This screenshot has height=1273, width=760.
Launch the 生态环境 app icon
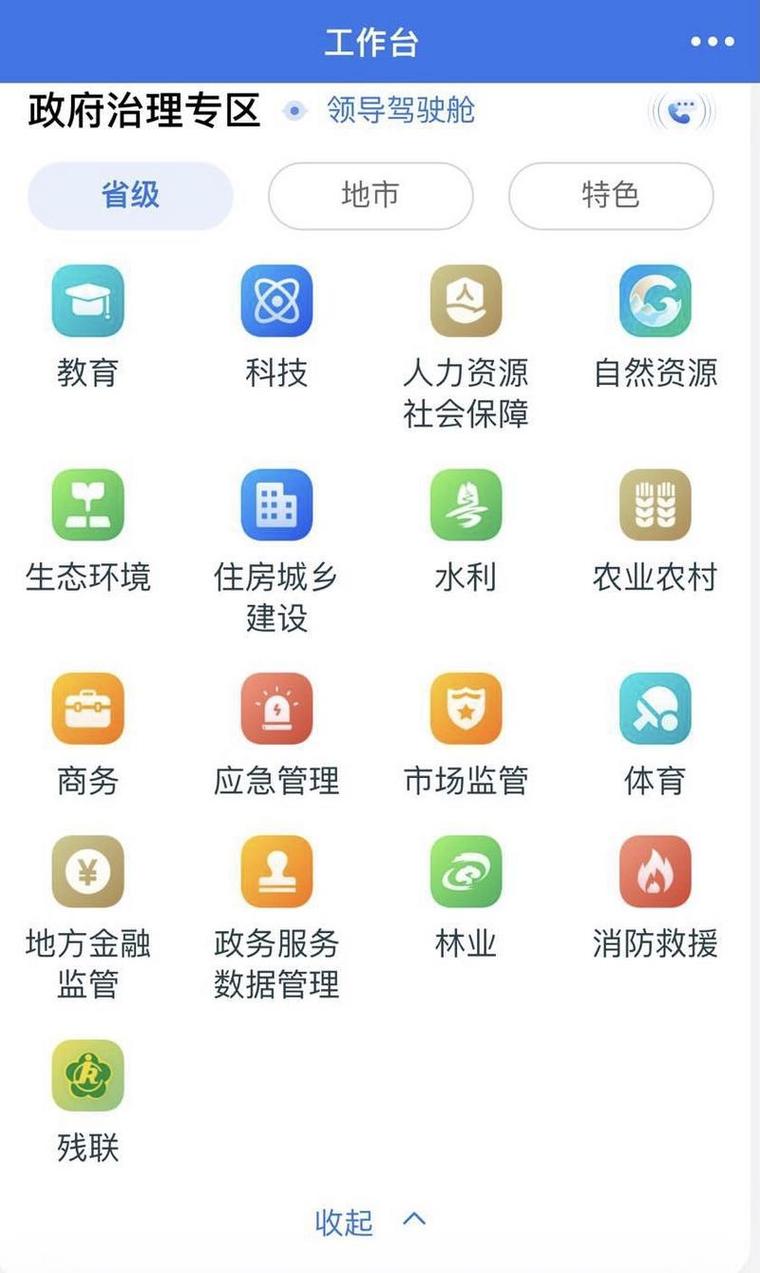[x=87, y=505]
